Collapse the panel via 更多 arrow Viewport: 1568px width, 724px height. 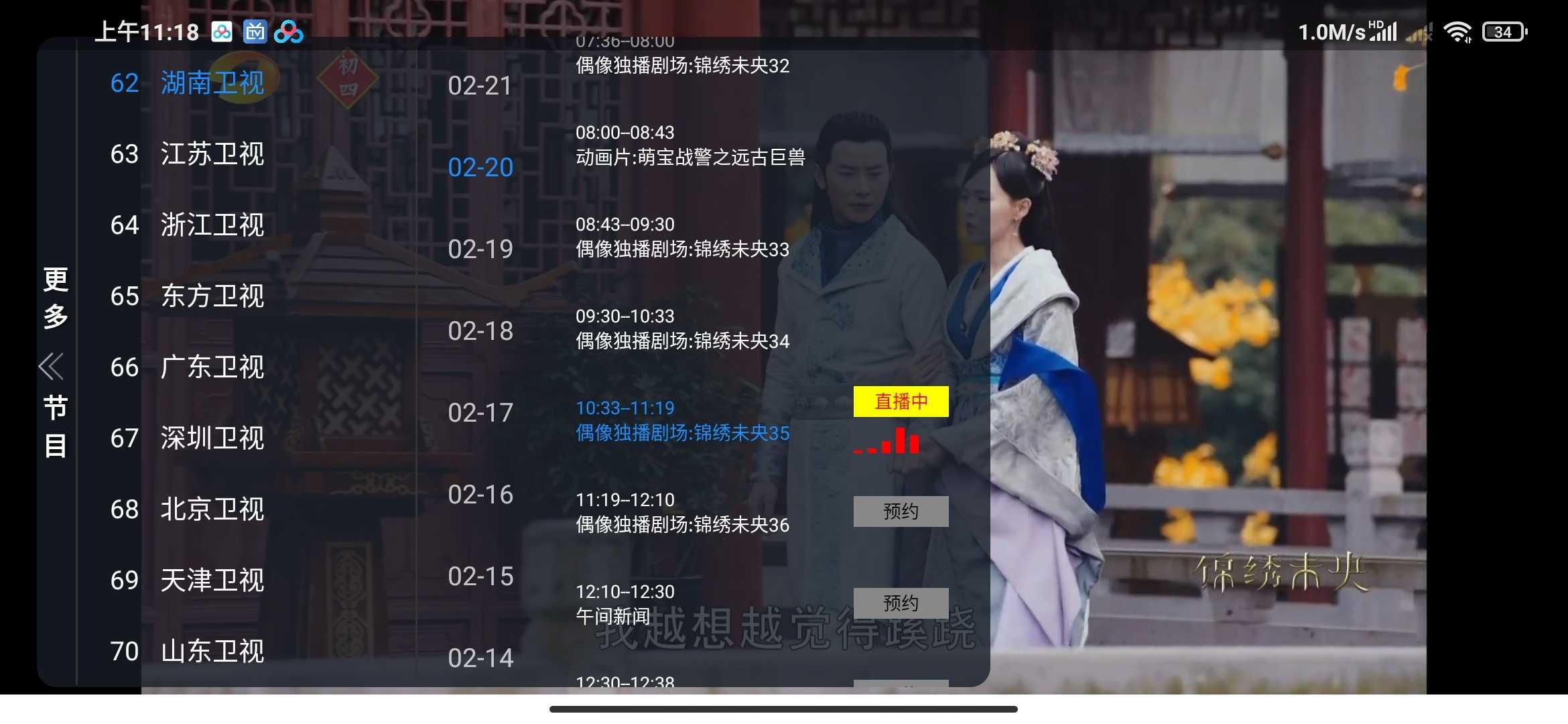(52, 366)
